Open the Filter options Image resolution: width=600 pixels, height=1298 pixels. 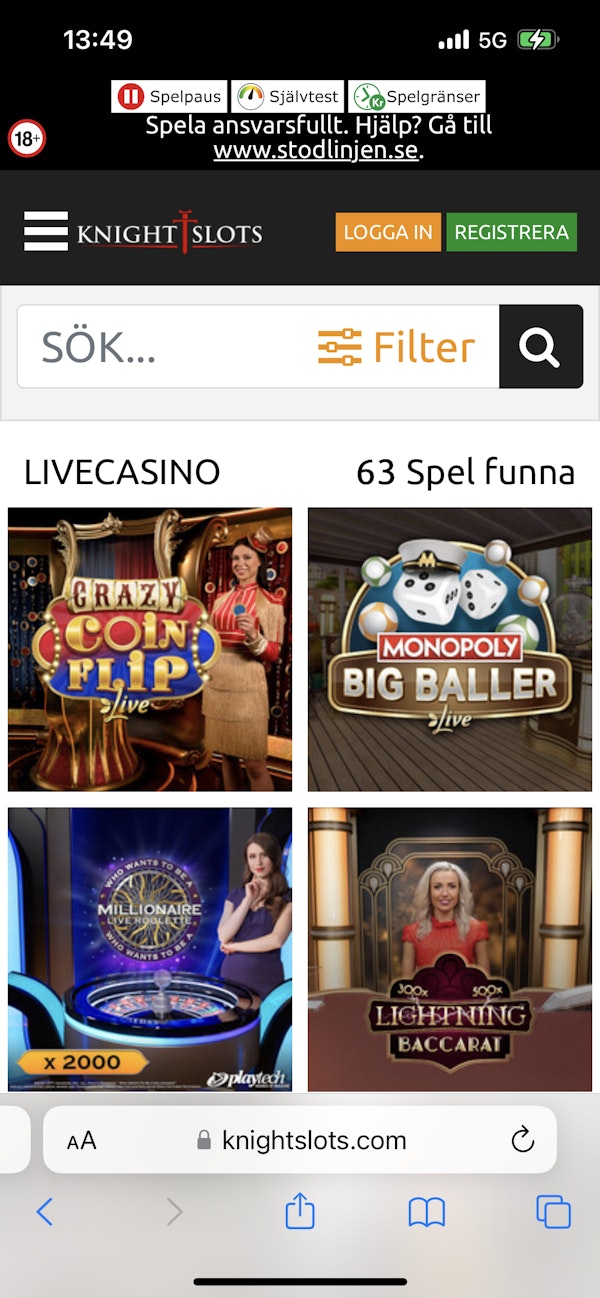click(x=396, y=347)
